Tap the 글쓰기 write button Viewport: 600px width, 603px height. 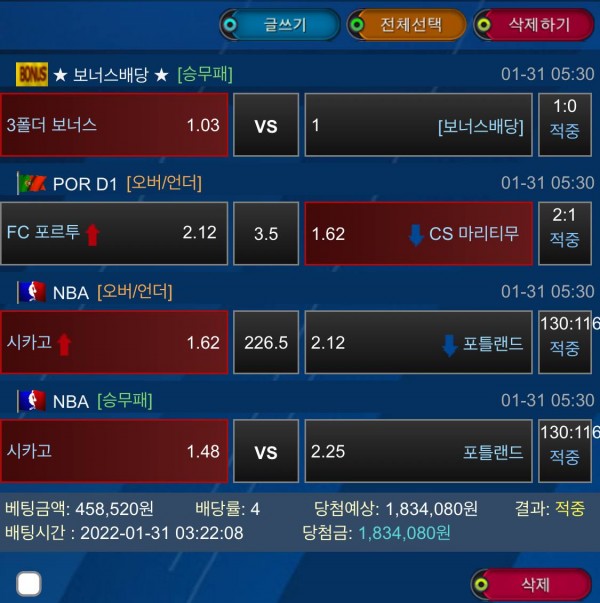pyautogui.click(x=279, y=24)
